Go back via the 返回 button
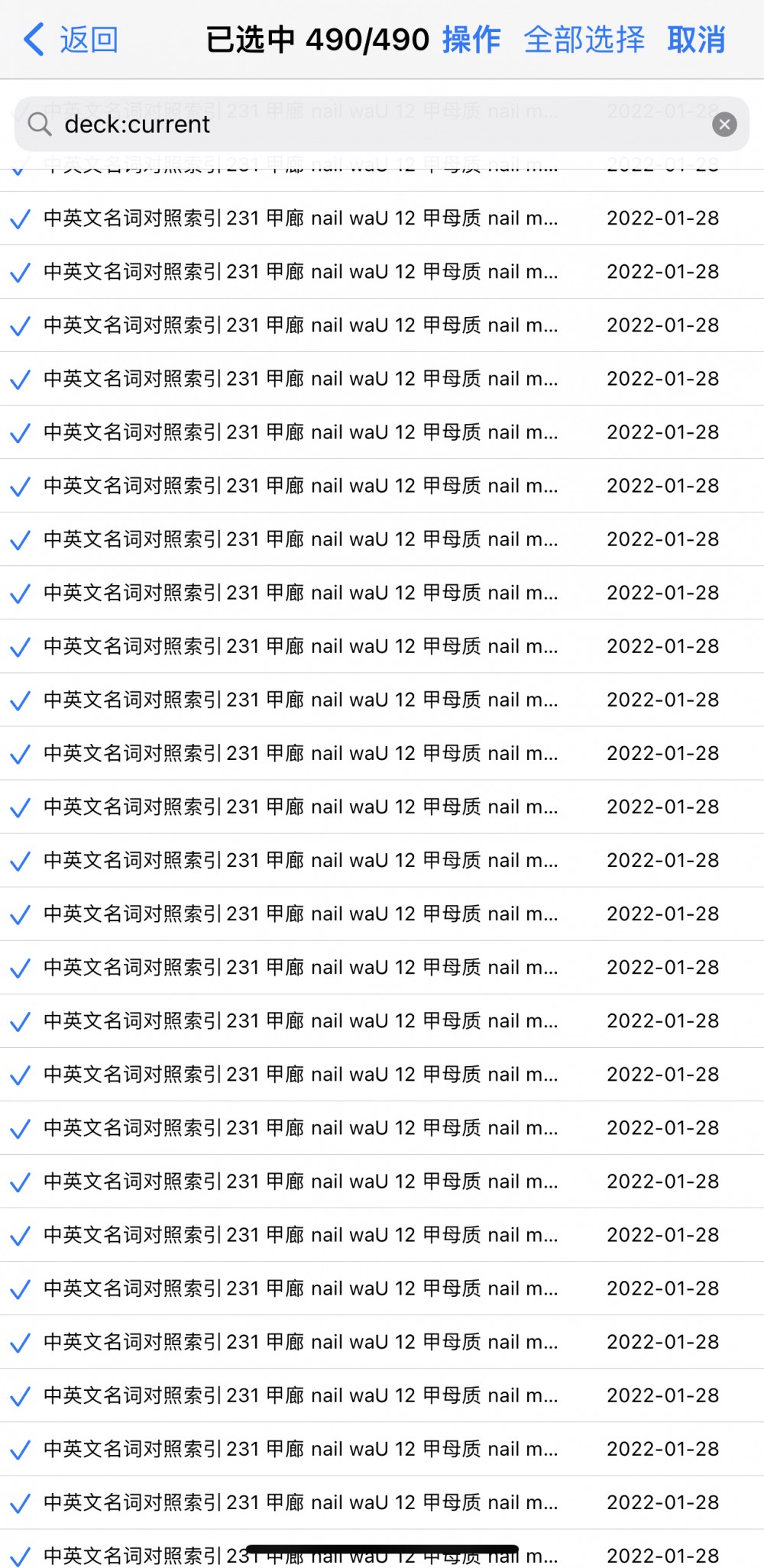 (71, 40)
